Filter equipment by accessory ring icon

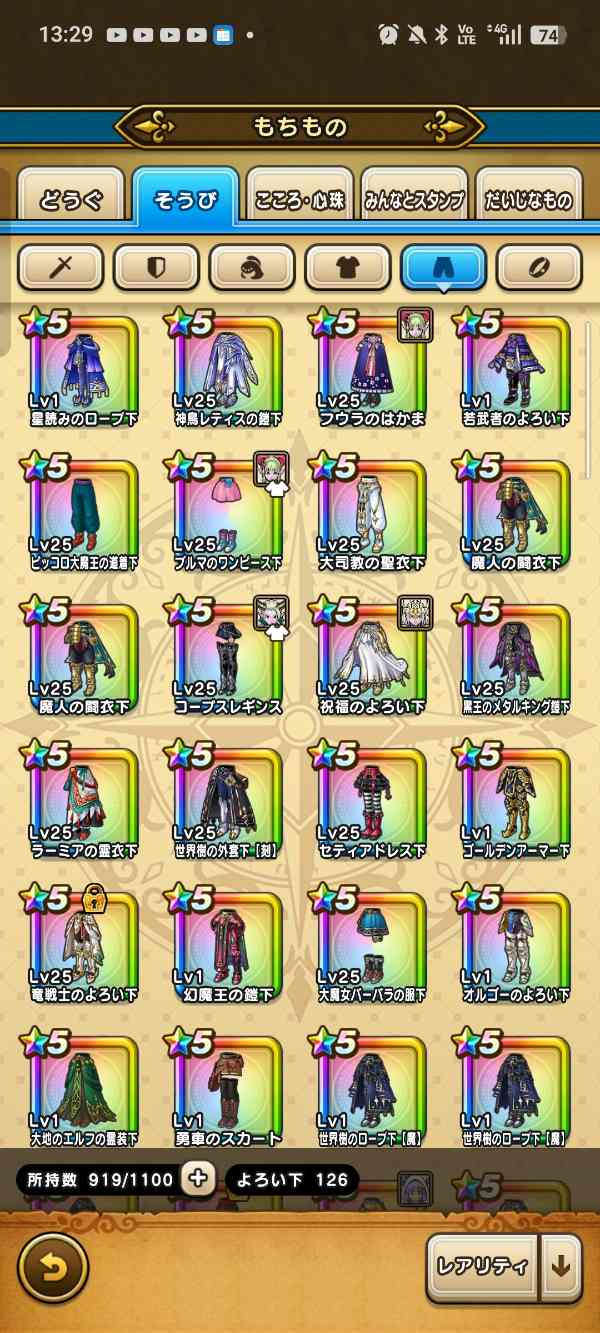point(539,267)
